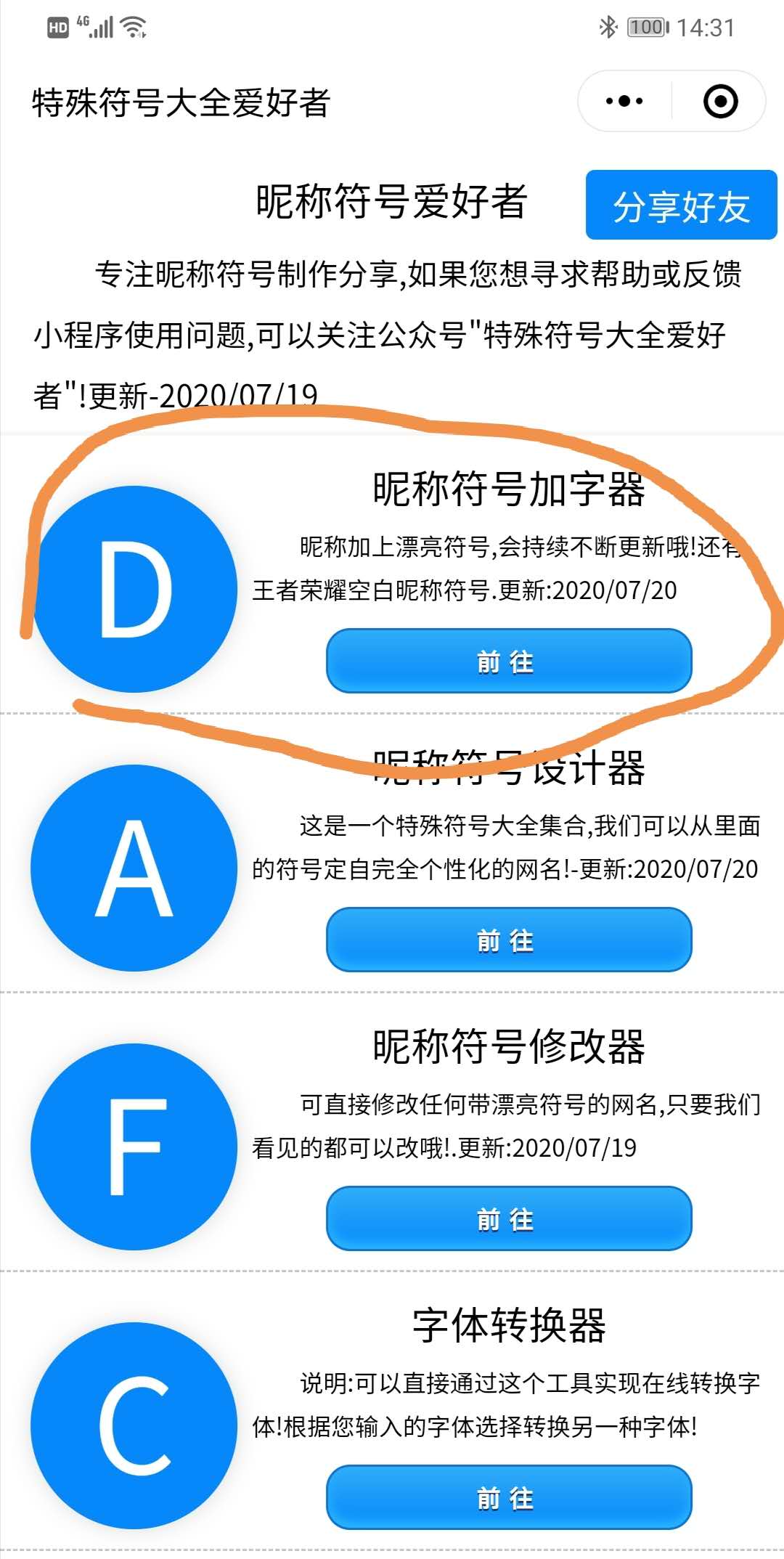Open 昵称符号设计器 using its 前往 button
Image resolution: width=784 pixels, height=1559 pixels.
coord(509,940)
